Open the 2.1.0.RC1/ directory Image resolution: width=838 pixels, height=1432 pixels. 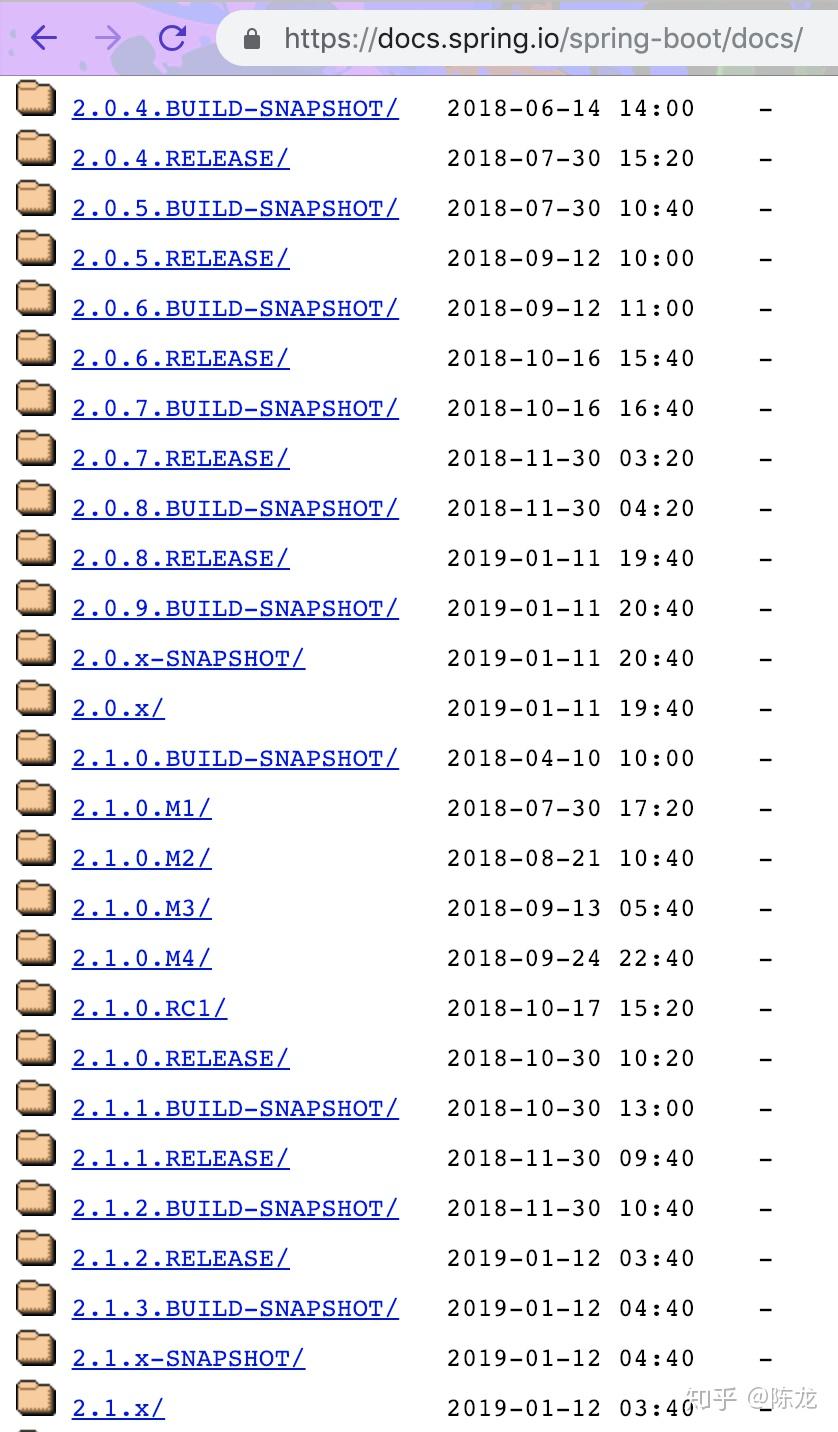[149, 1008]
